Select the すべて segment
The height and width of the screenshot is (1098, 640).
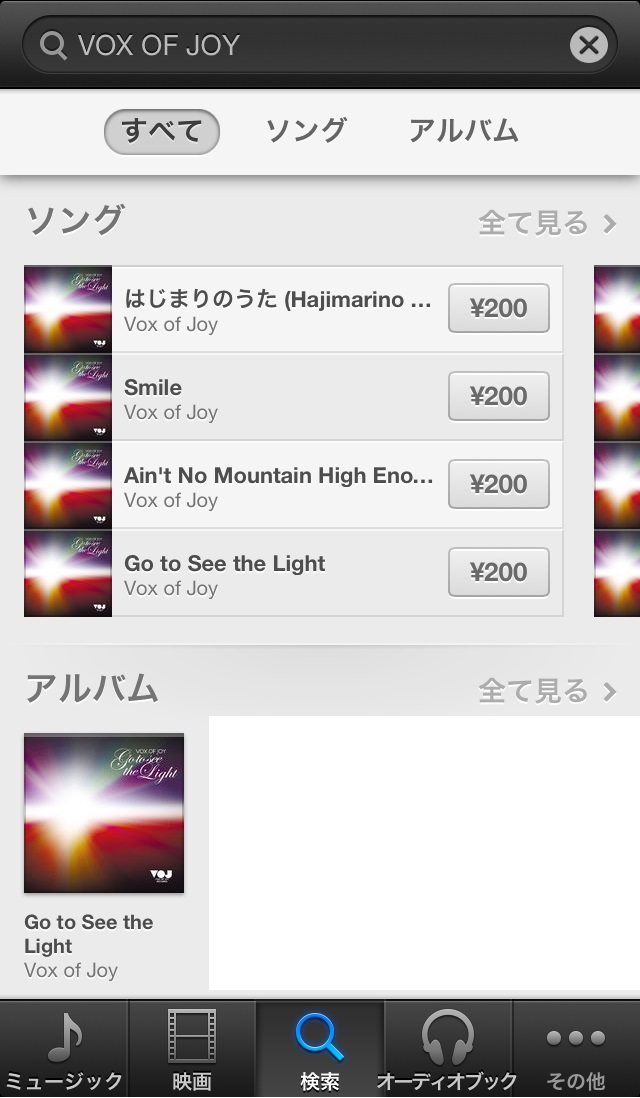click(162, 131)
